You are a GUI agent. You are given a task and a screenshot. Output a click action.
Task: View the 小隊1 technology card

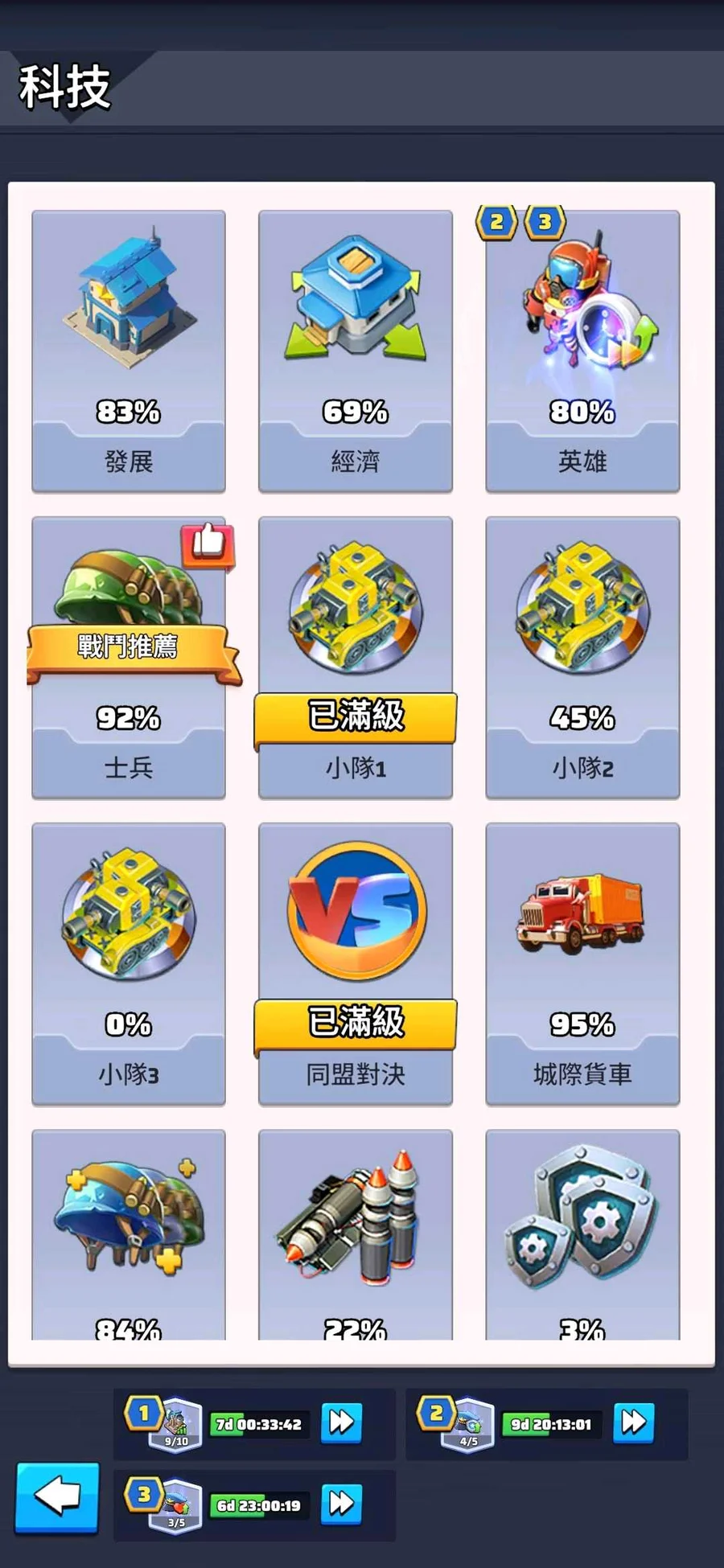(x=355, y=657)
